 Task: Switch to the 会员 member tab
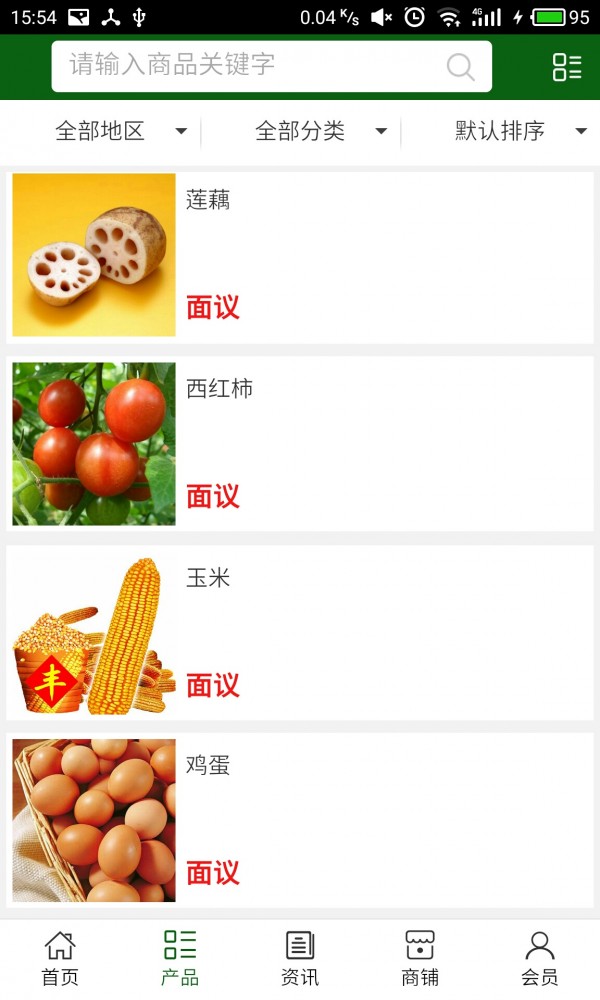pyautogui.click(x=540, y=958)
